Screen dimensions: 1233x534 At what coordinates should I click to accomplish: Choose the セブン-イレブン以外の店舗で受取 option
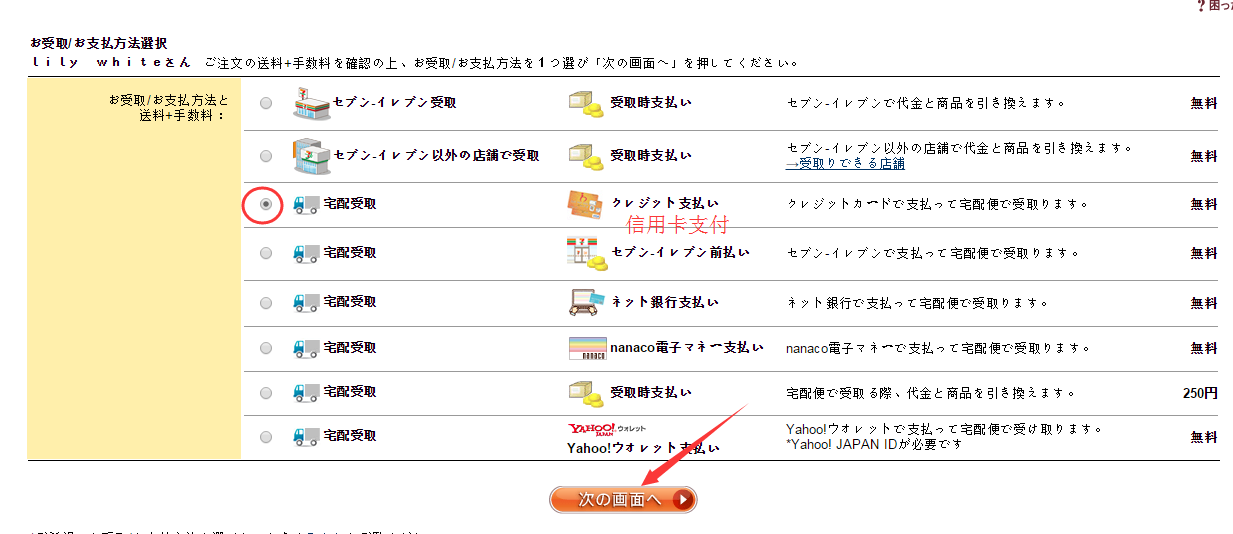265,156
